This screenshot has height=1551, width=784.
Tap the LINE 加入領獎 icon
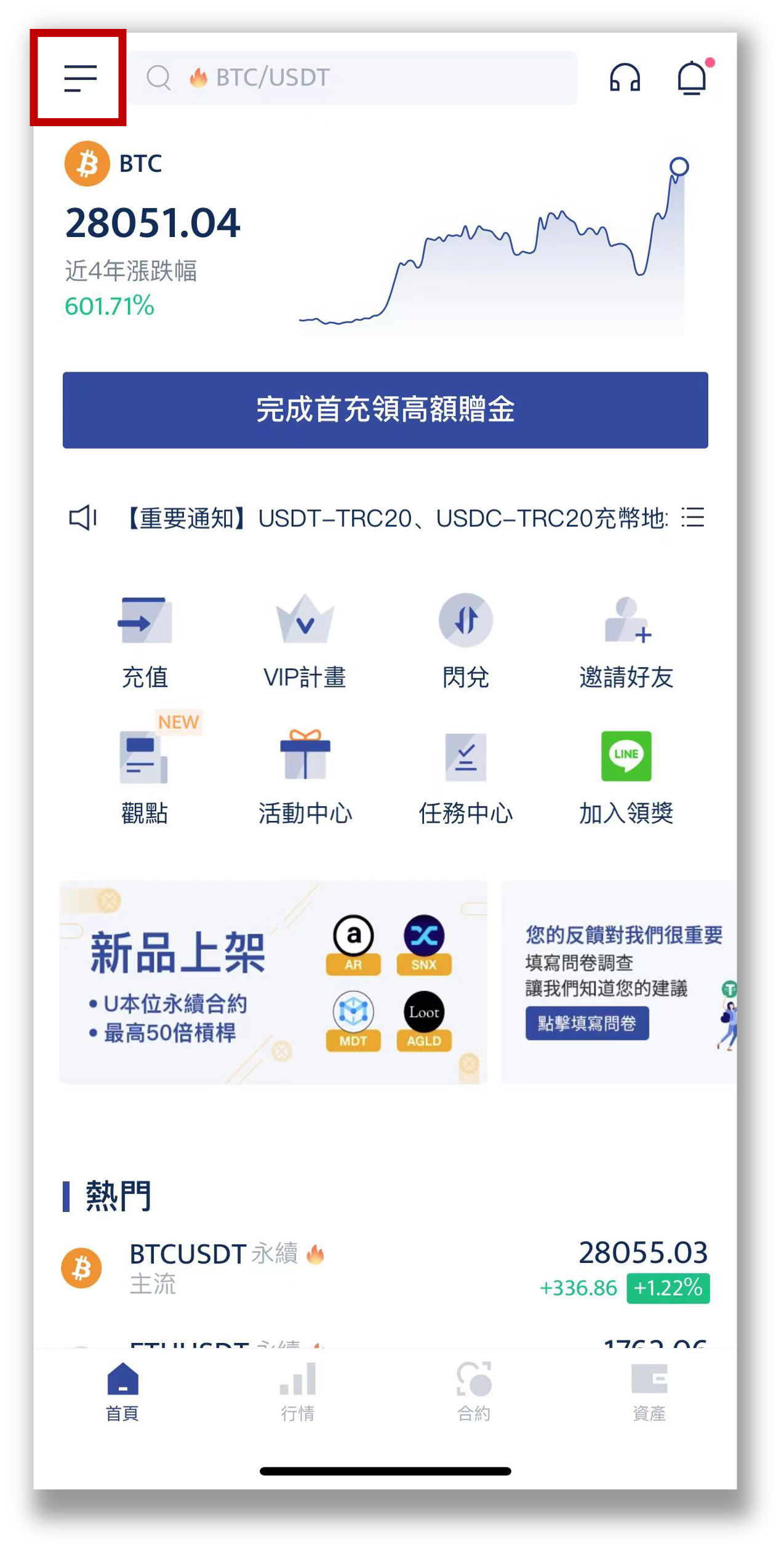(x=626, y=757)
